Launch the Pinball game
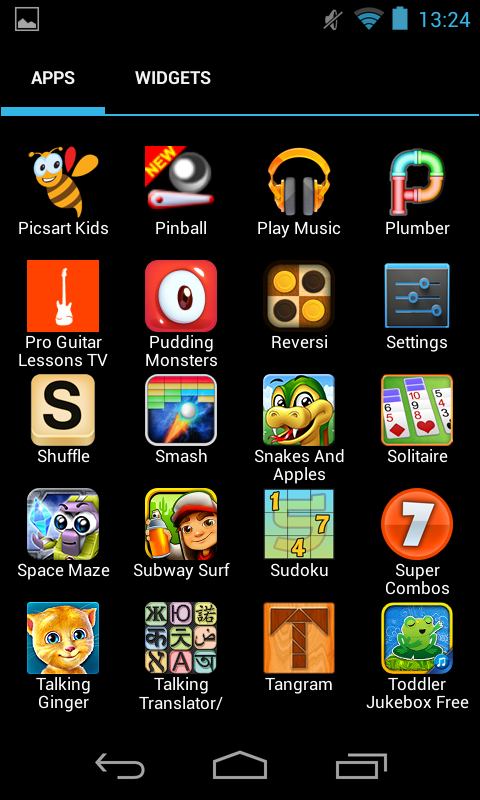Image resolution: width=480 pixels, height=800 pixels. click(x=181, y=191)
